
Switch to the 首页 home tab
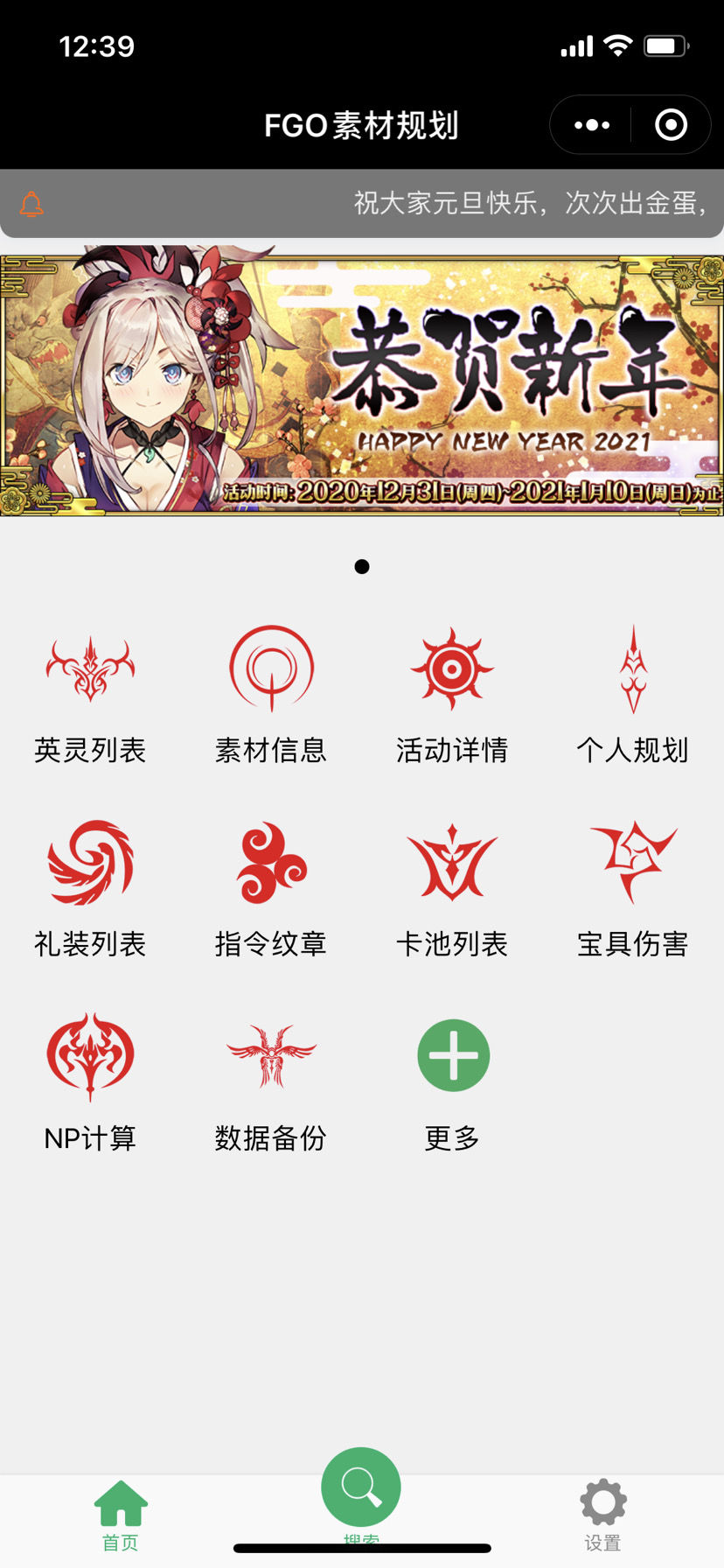click(x=121, y=1514)
